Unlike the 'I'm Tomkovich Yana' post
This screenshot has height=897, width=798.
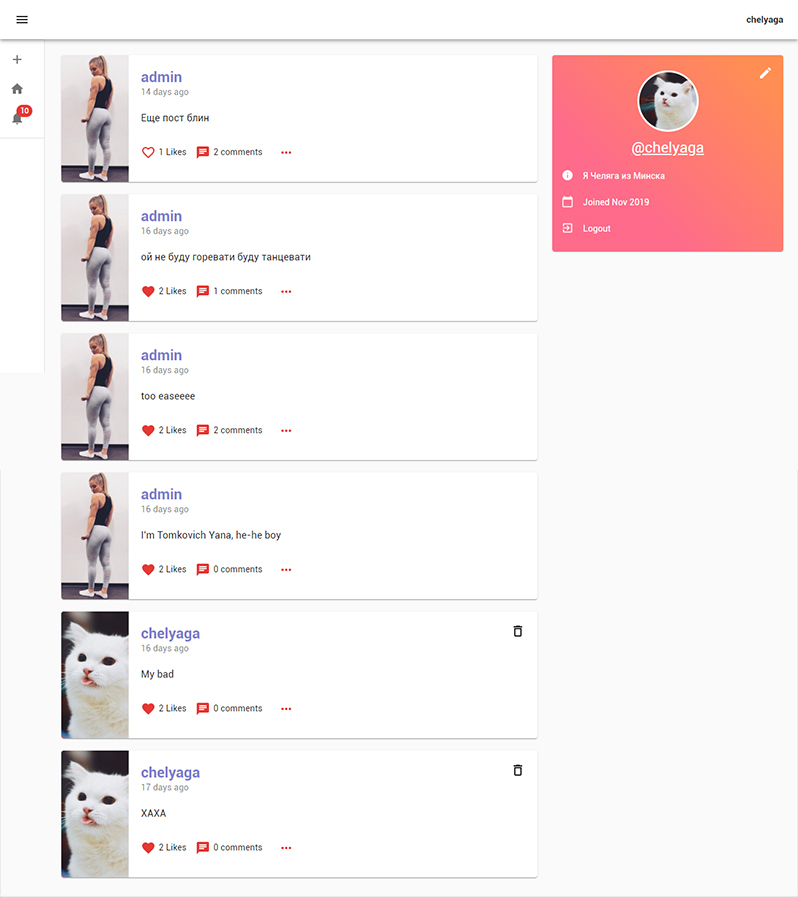(x=148, y=570)
